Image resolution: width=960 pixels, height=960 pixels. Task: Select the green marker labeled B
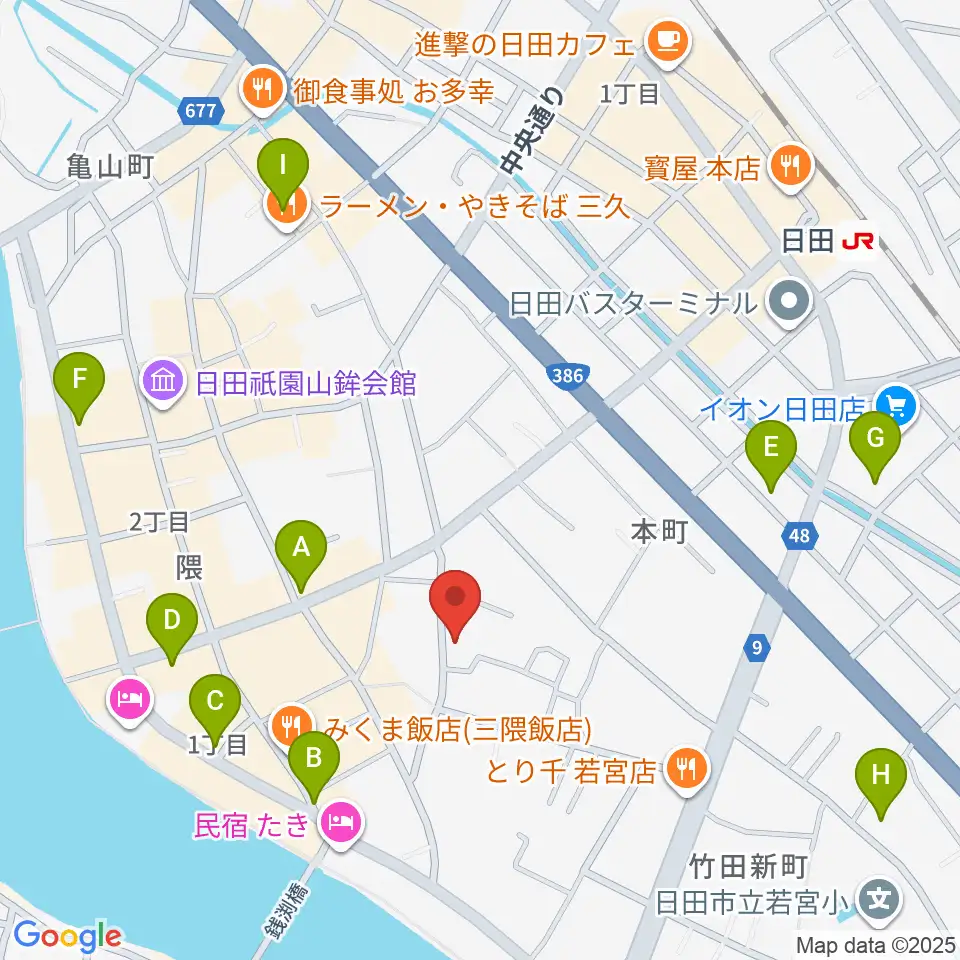[x=314, y=765]
